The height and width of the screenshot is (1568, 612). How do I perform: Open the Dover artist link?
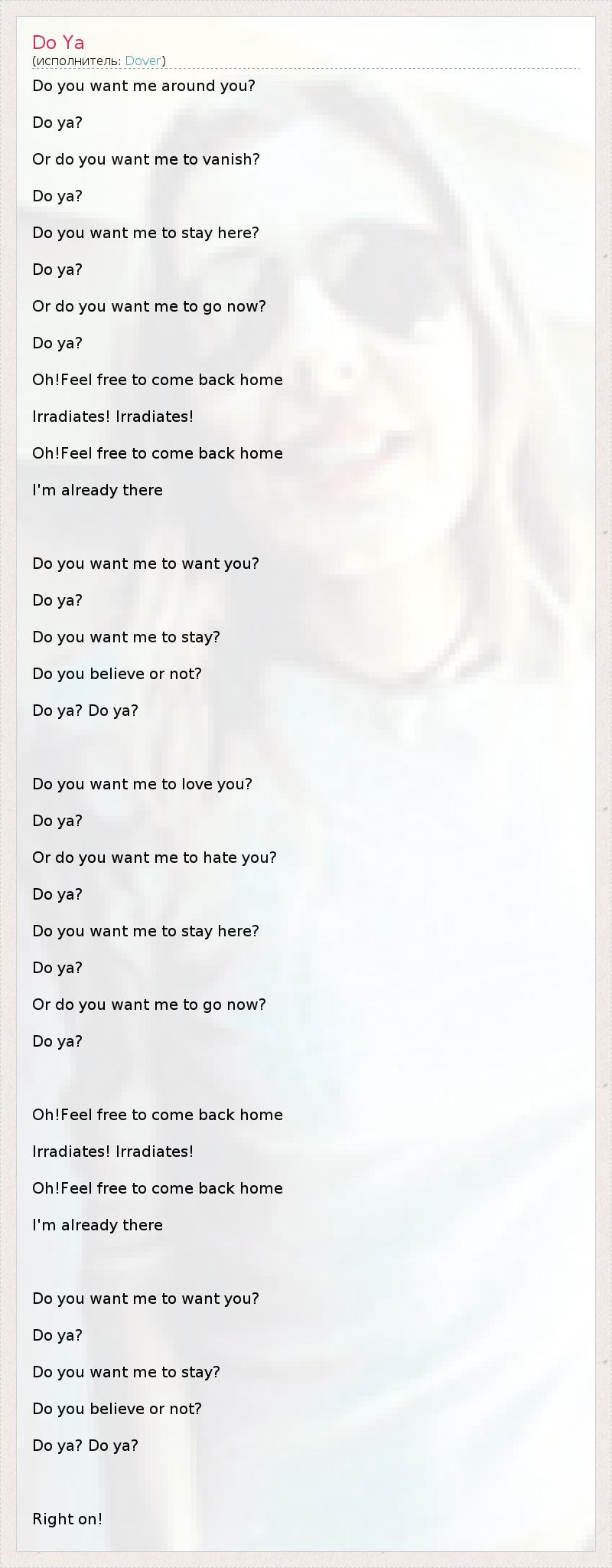[143, 60]
